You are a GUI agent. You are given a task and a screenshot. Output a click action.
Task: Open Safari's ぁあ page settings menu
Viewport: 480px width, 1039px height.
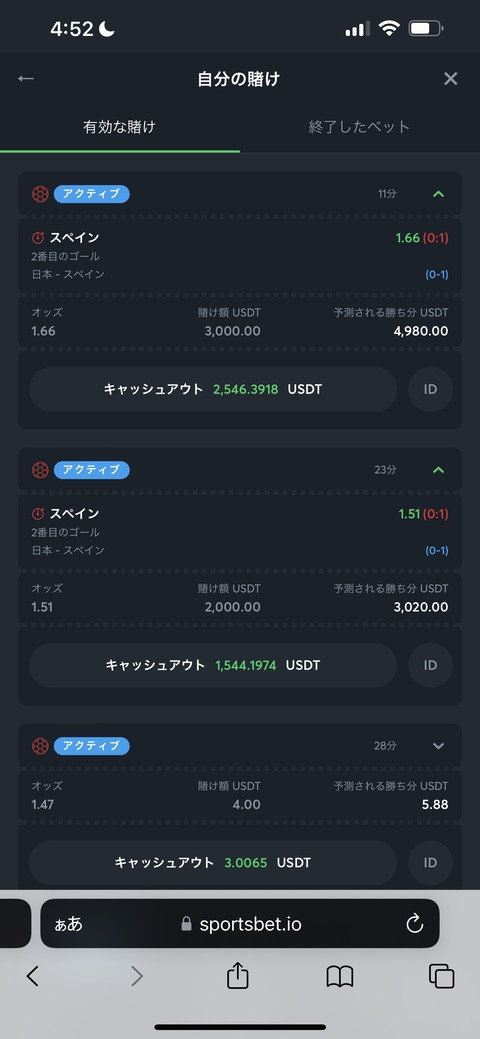click(x=68, y=924)
